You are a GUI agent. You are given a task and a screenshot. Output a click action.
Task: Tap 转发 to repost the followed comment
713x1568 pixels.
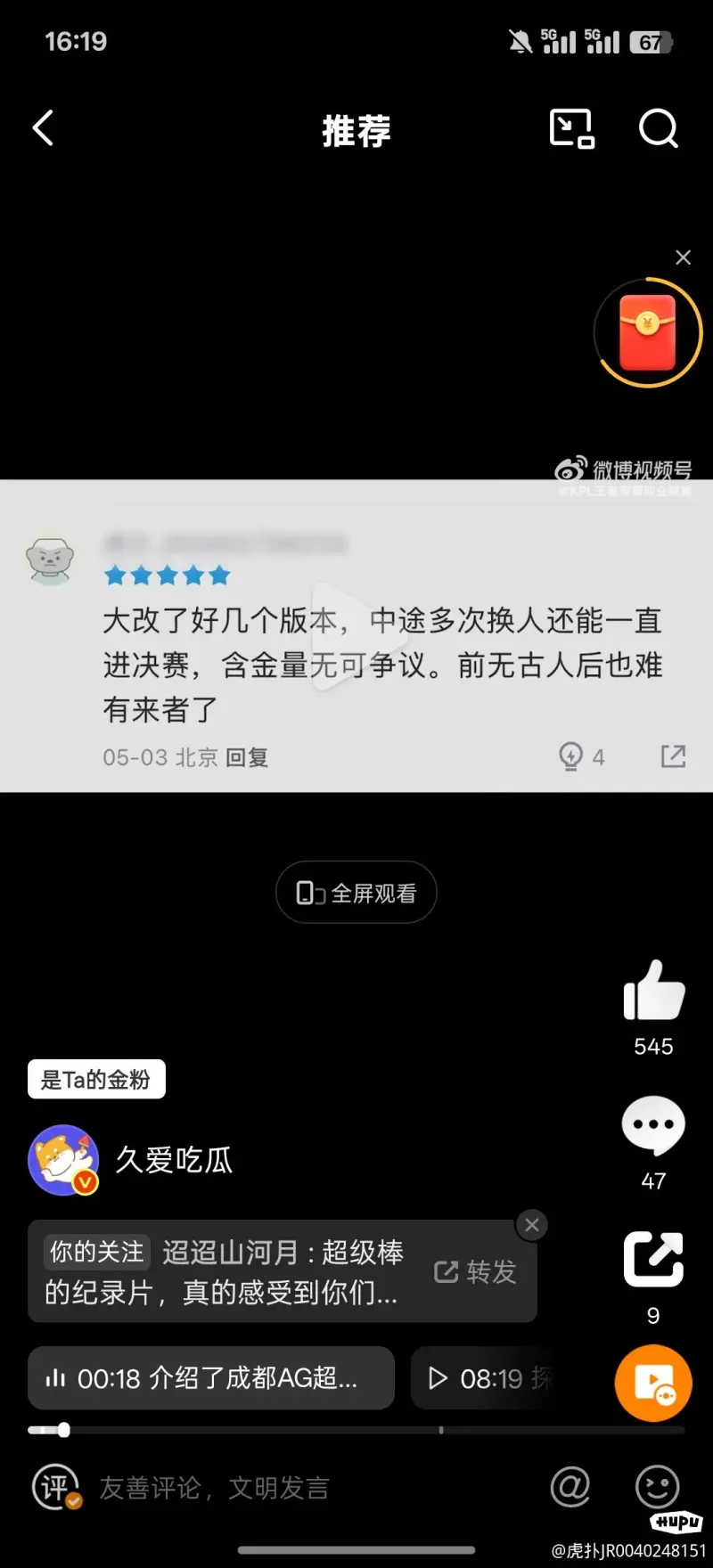476,1272
